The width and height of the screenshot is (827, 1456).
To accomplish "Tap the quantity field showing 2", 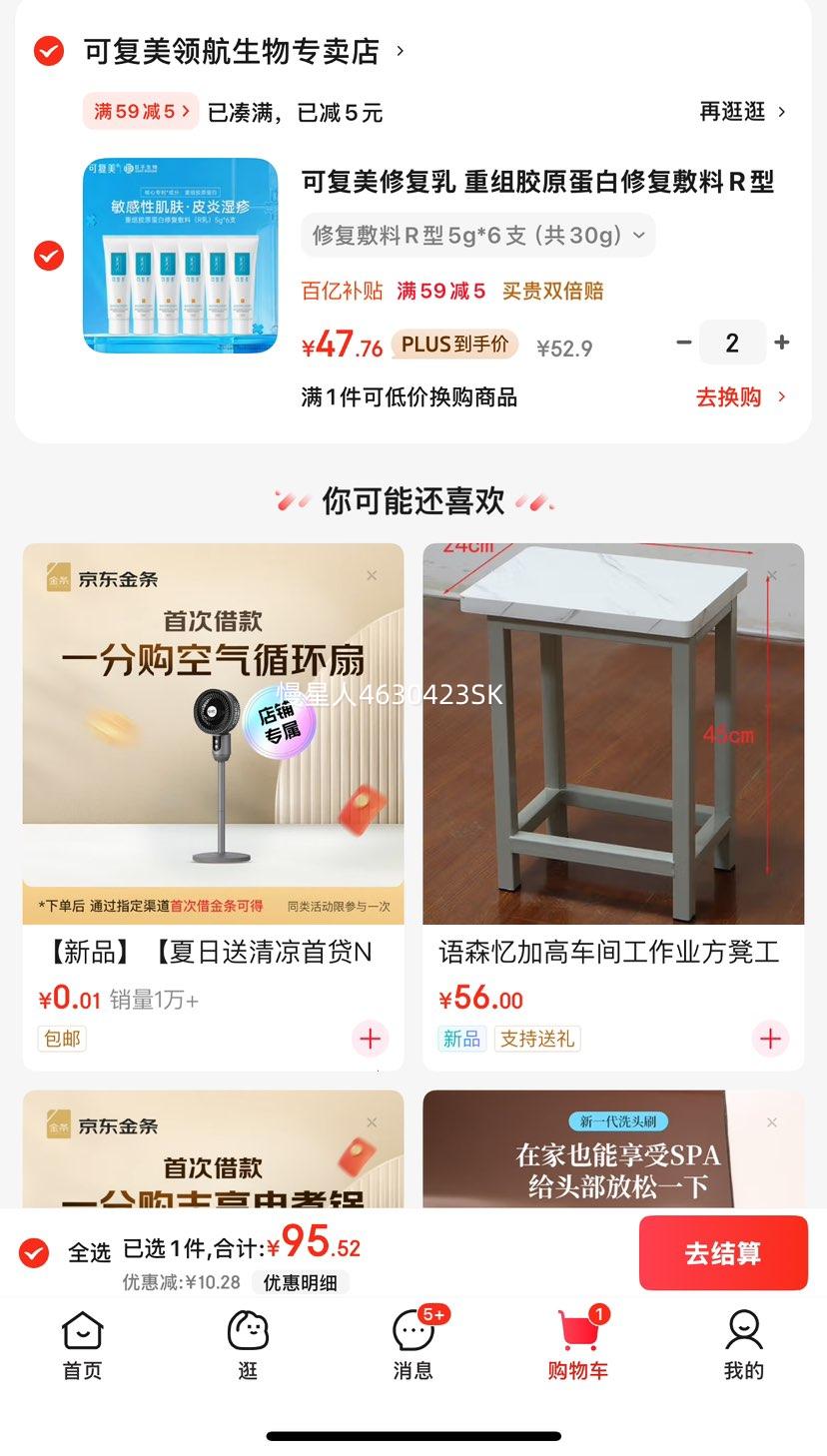I will (x=733, y=343).
